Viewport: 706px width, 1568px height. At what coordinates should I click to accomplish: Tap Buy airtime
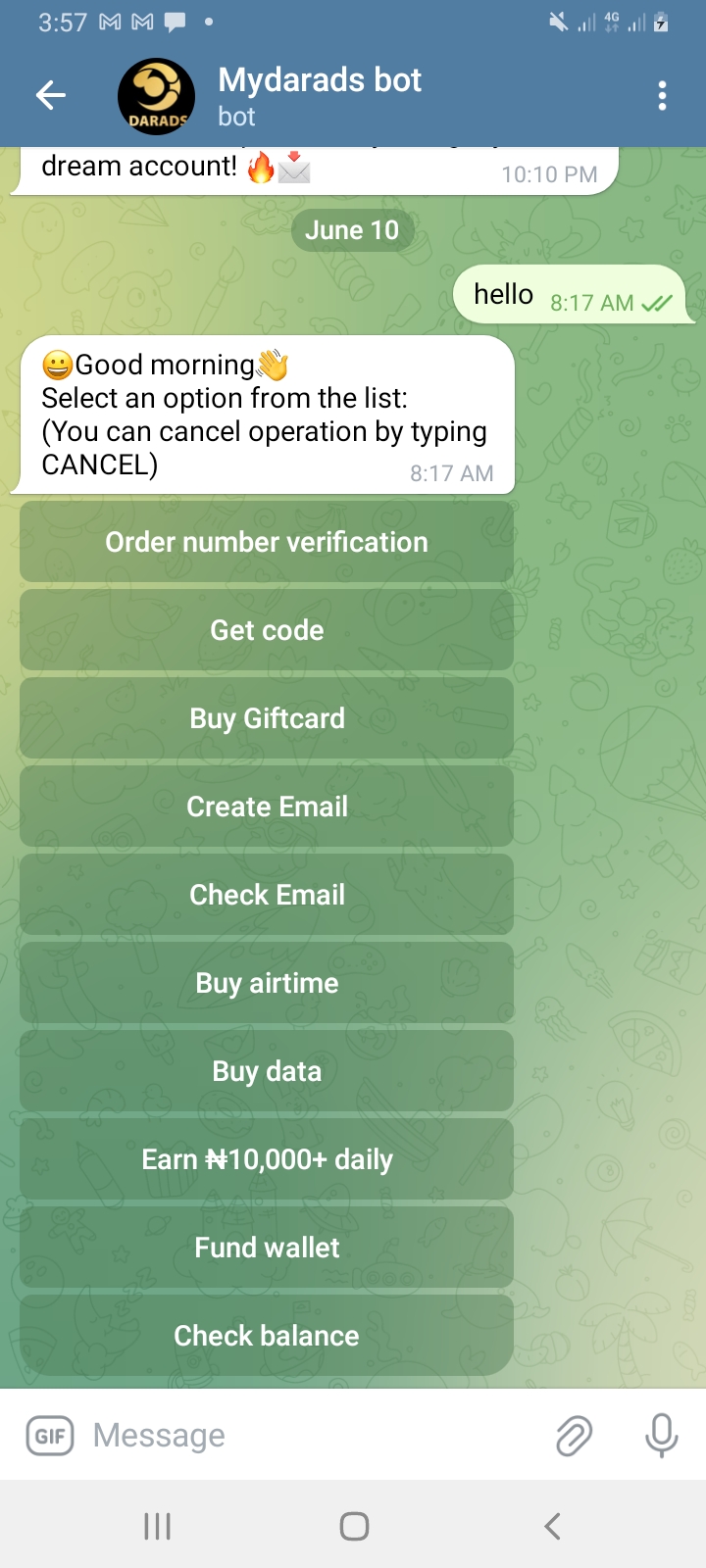[x=267, y=983]
